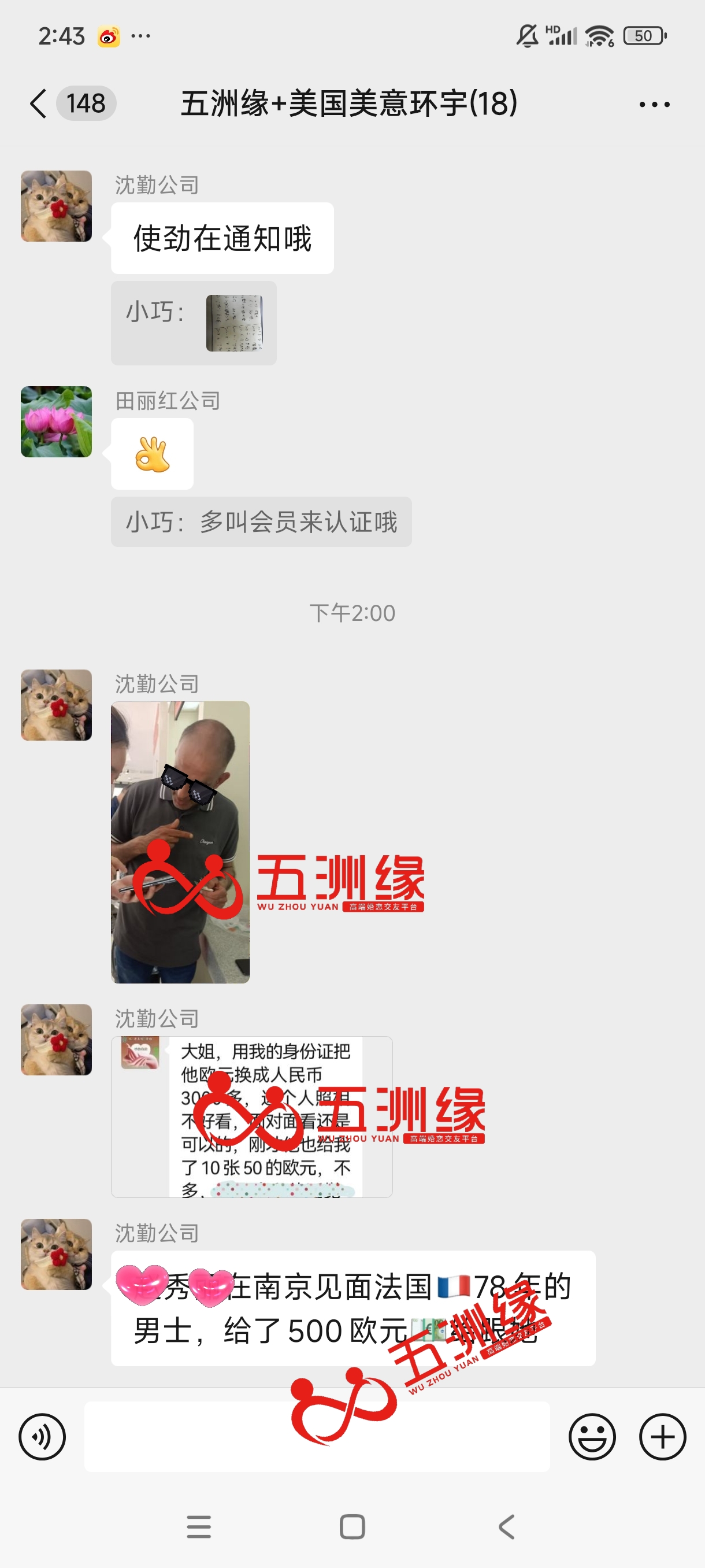Open the photo of the man in sunglasses
The width and height of the screenshot is (705, 1568).
[x=180, y=842]
